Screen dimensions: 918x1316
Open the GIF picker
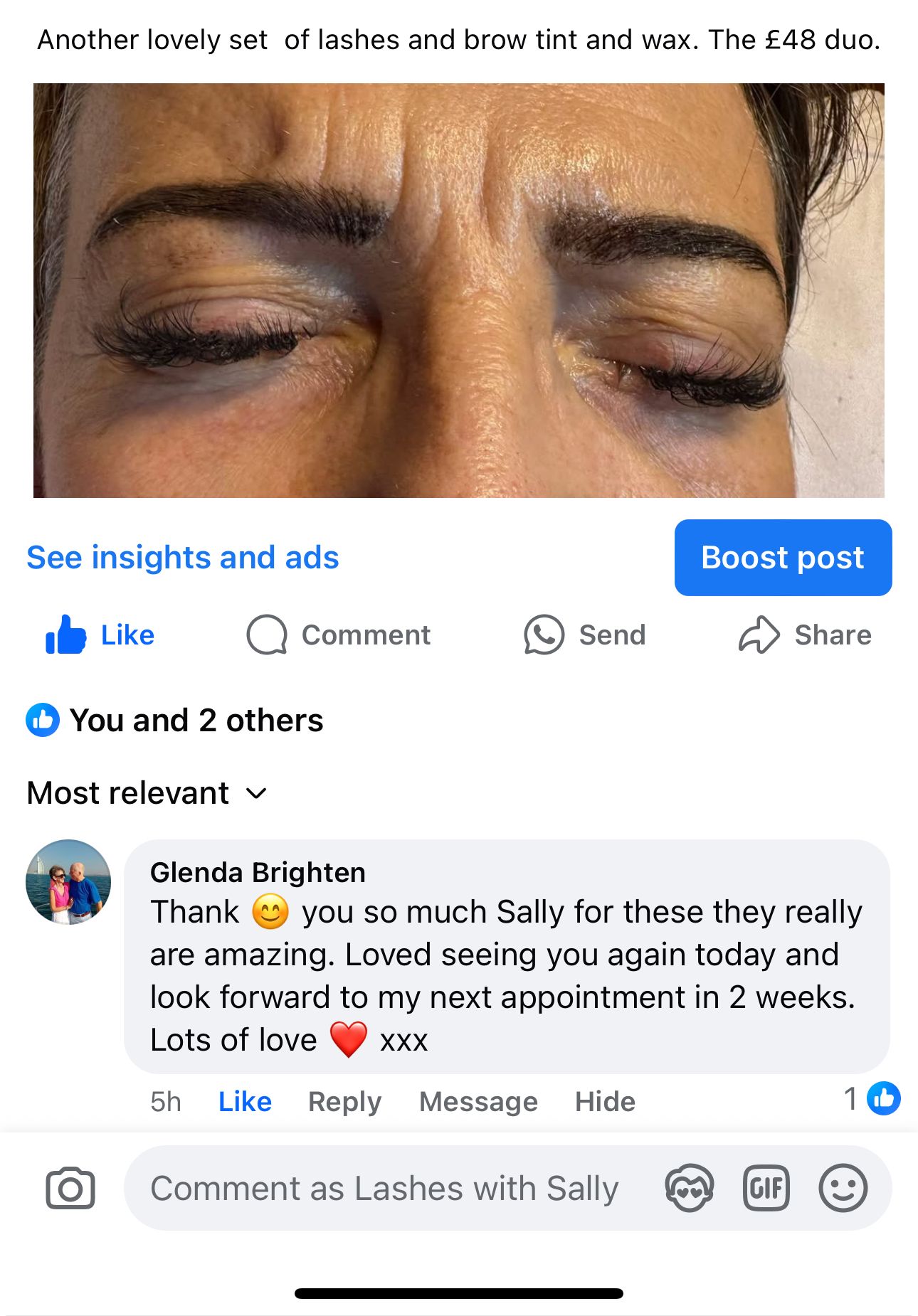pyautogui.click(x=766, y=1188)
